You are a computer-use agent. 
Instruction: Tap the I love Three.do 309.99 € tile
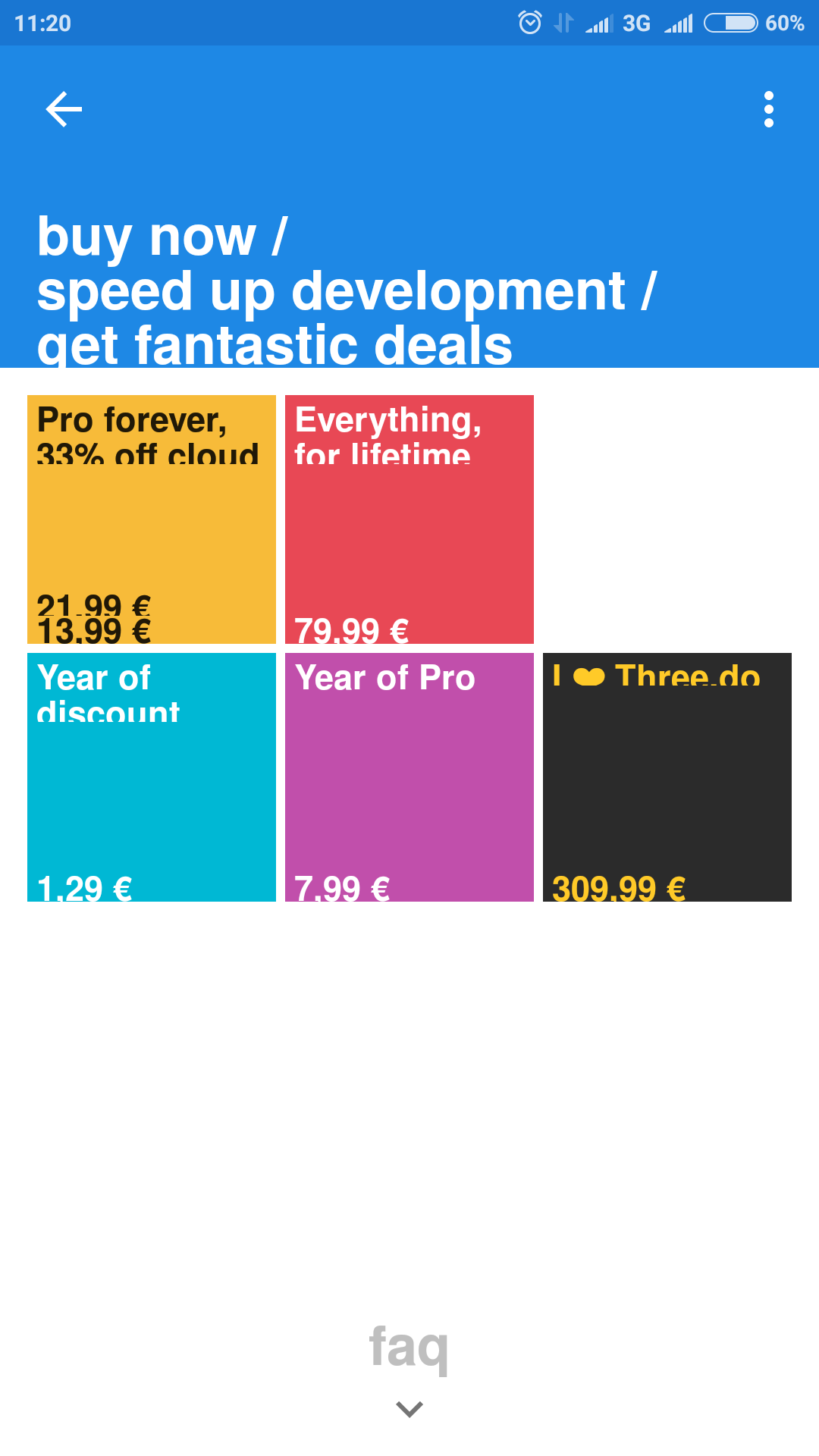667,777
